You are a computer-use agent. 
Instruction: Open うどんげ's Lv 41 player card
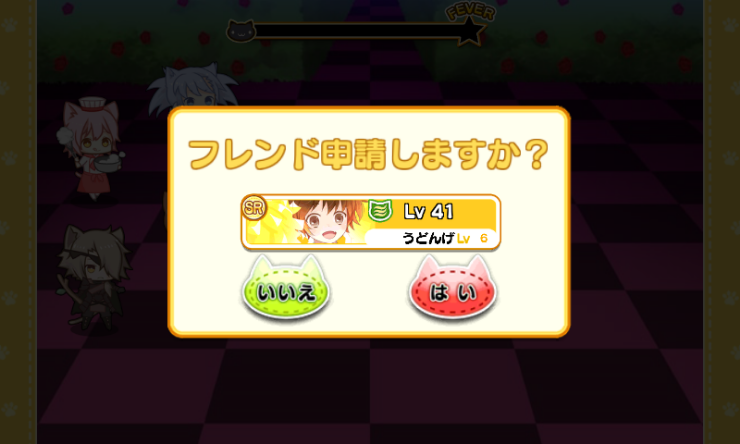tap(370, 222)
